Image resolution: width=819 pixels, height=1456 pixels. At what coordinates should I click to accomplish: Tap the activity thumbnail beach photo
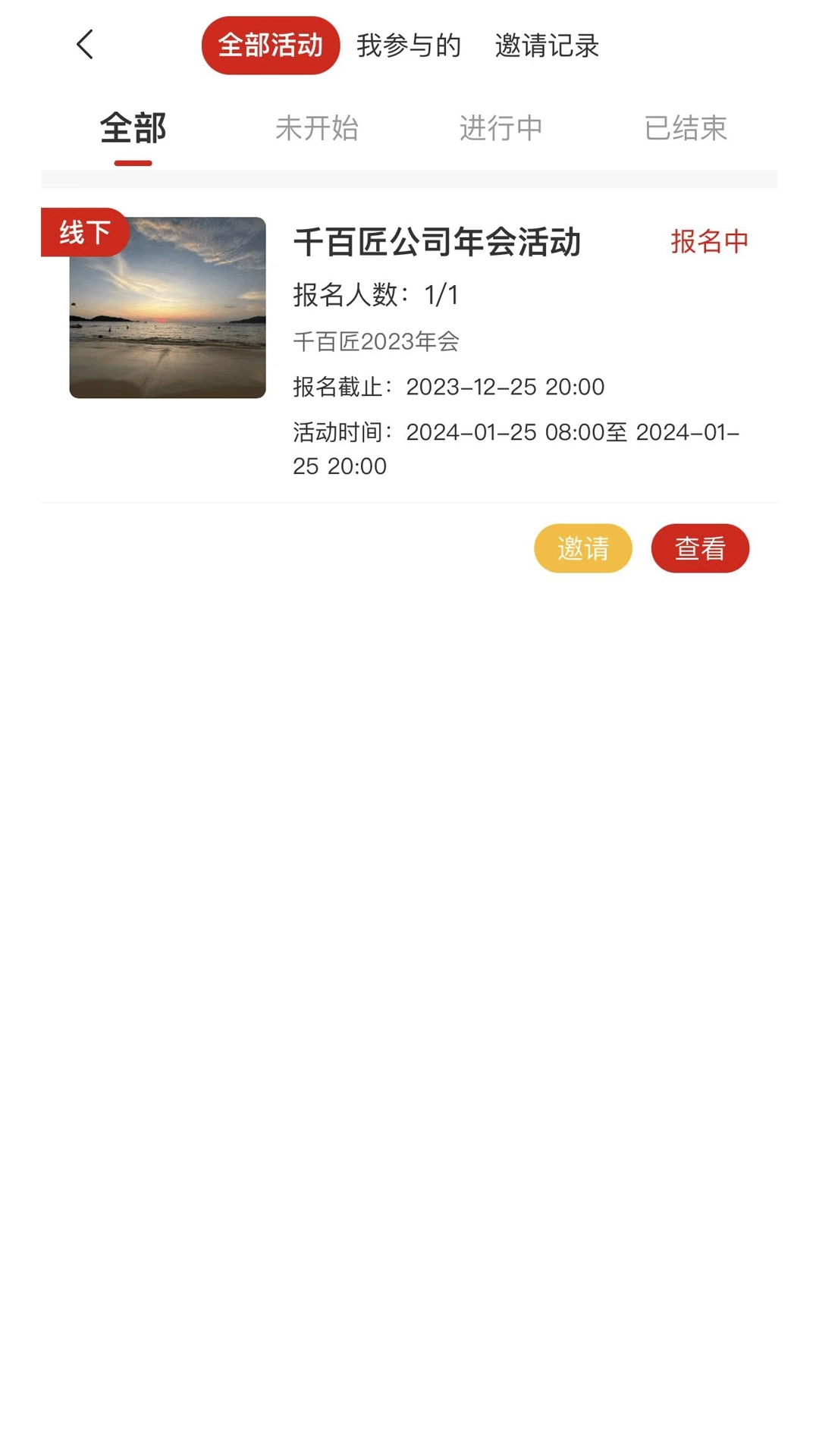167,311
